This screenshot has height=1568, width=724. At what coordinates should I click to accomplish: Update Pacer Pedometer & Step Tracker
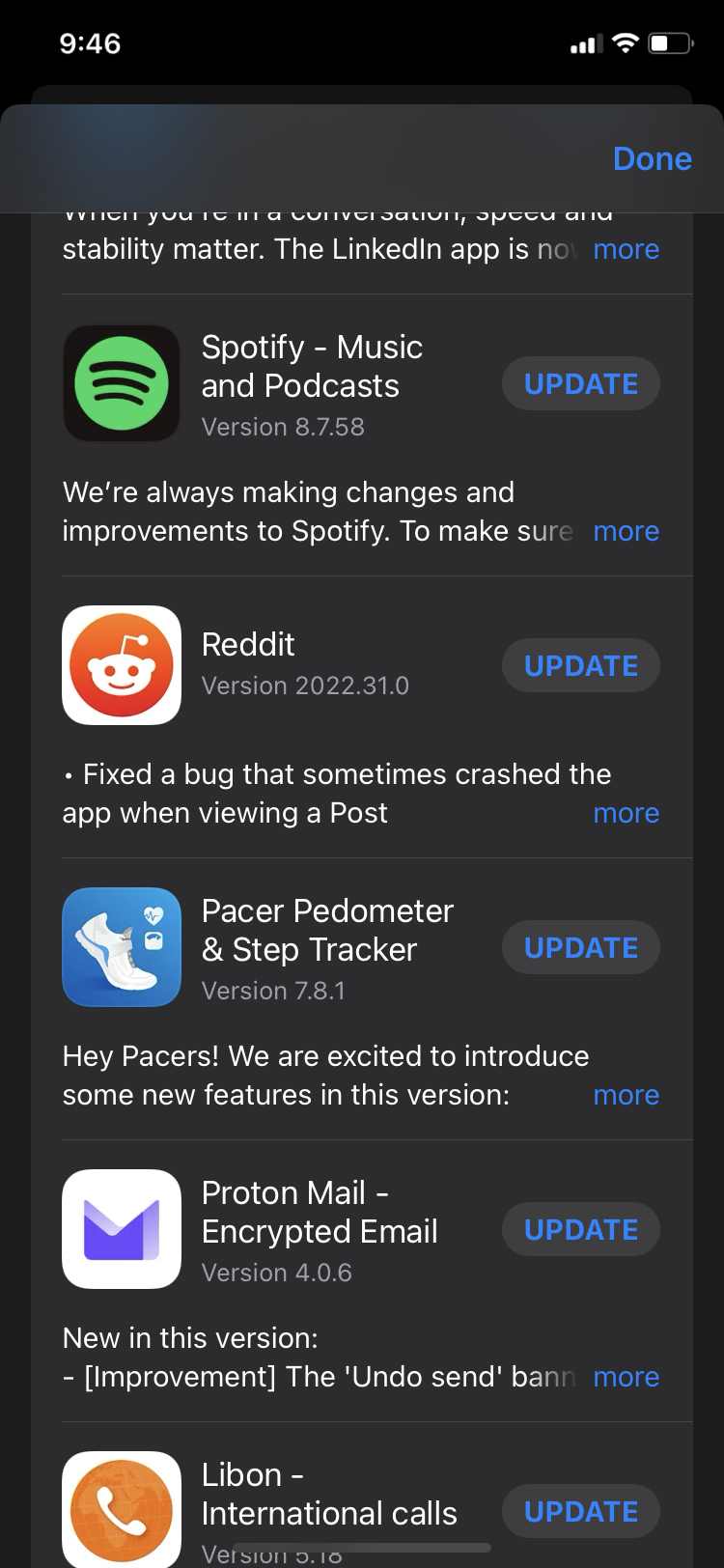point(580,948)
